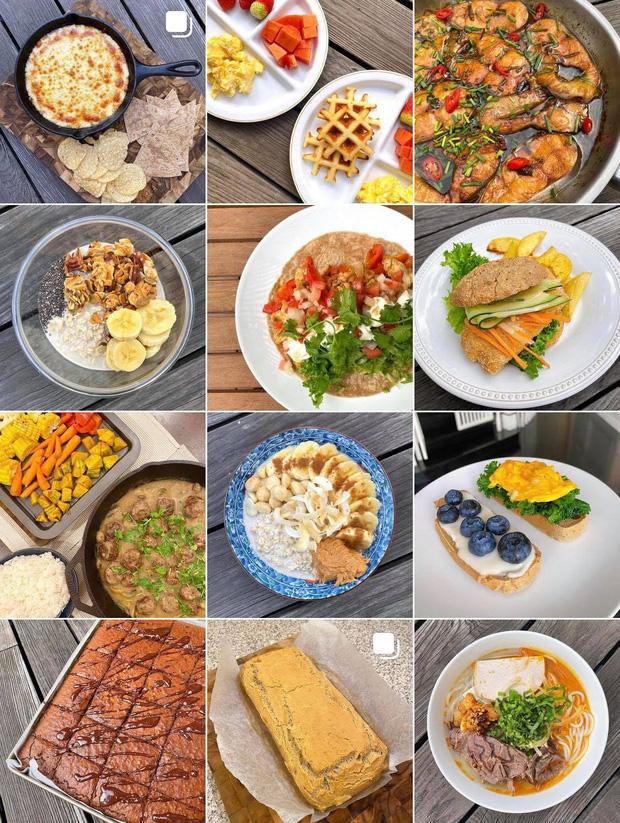This screenshot has height=823, width=620.
Task: Open the blueberry toast and egg toast post
Action: (517, 514)
